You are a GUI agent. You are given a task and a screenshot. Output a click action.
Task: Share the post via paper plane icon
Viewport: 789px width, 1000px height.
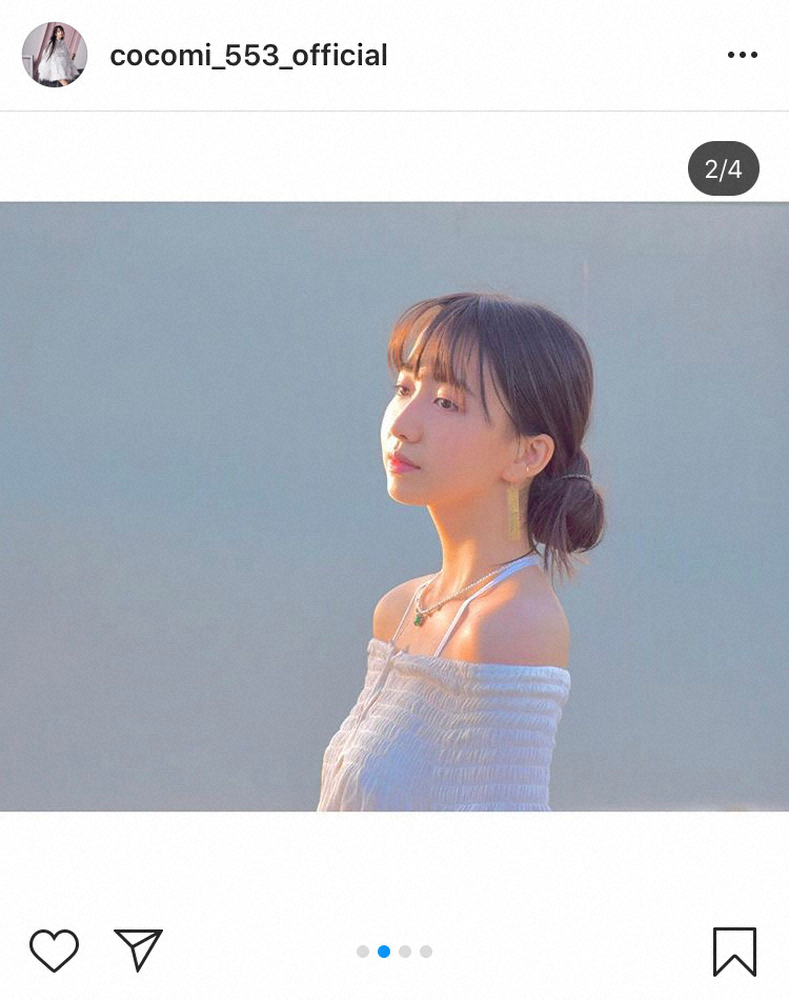tap(138, 949)
